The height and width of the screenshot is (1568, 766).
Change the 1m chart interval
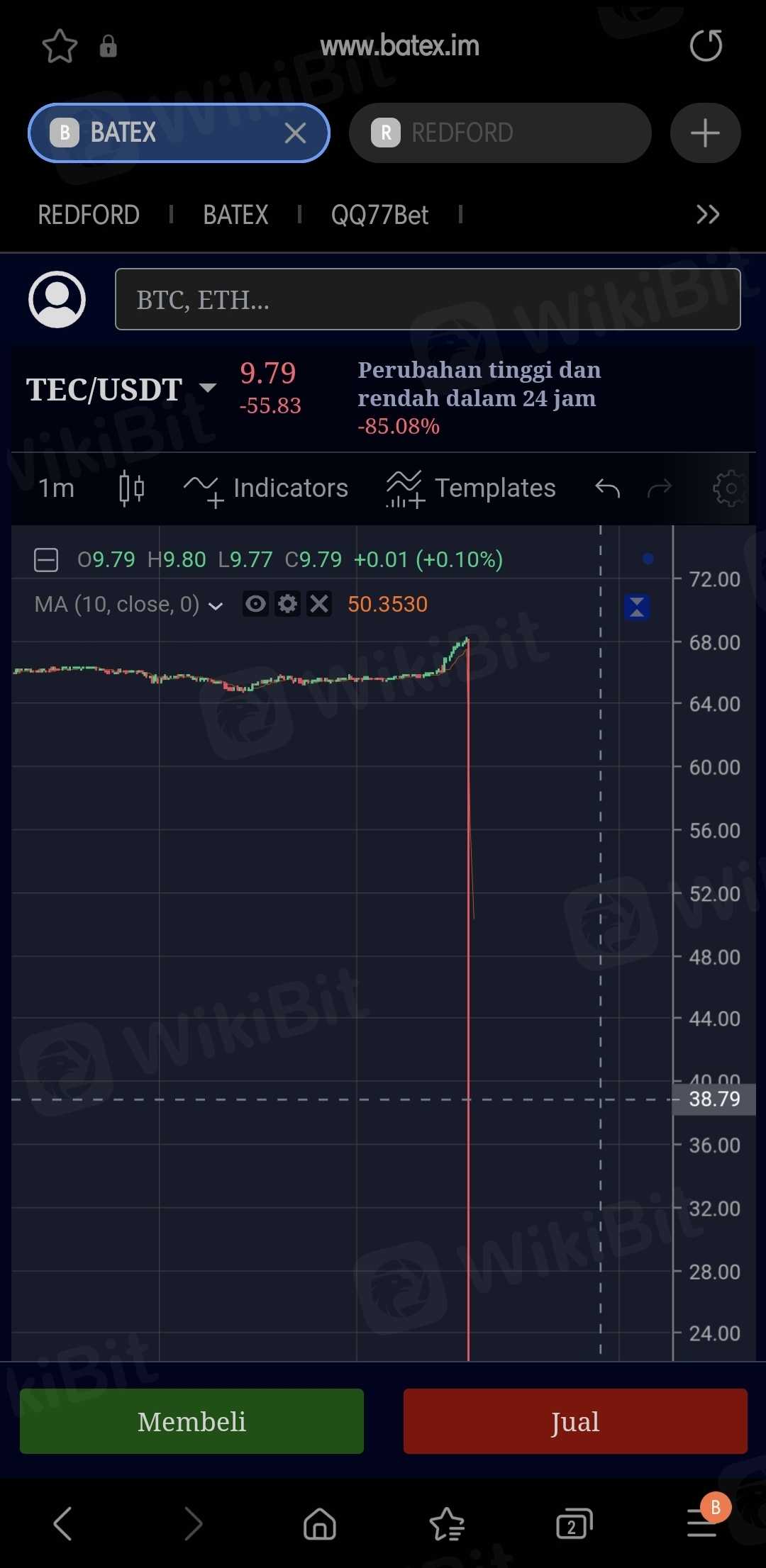point(56,488)
